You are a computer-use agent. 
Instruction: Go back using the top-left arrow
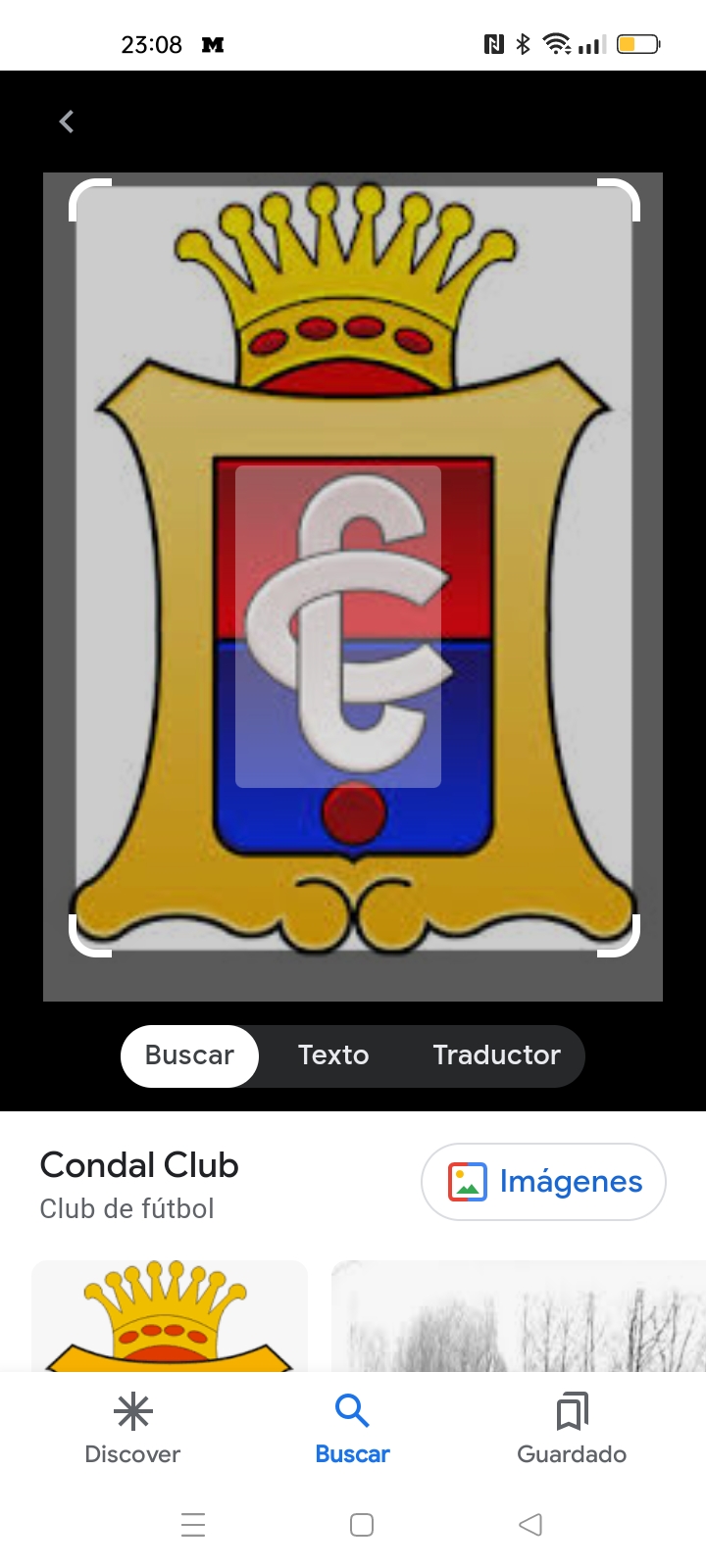[x=67, y=122]
